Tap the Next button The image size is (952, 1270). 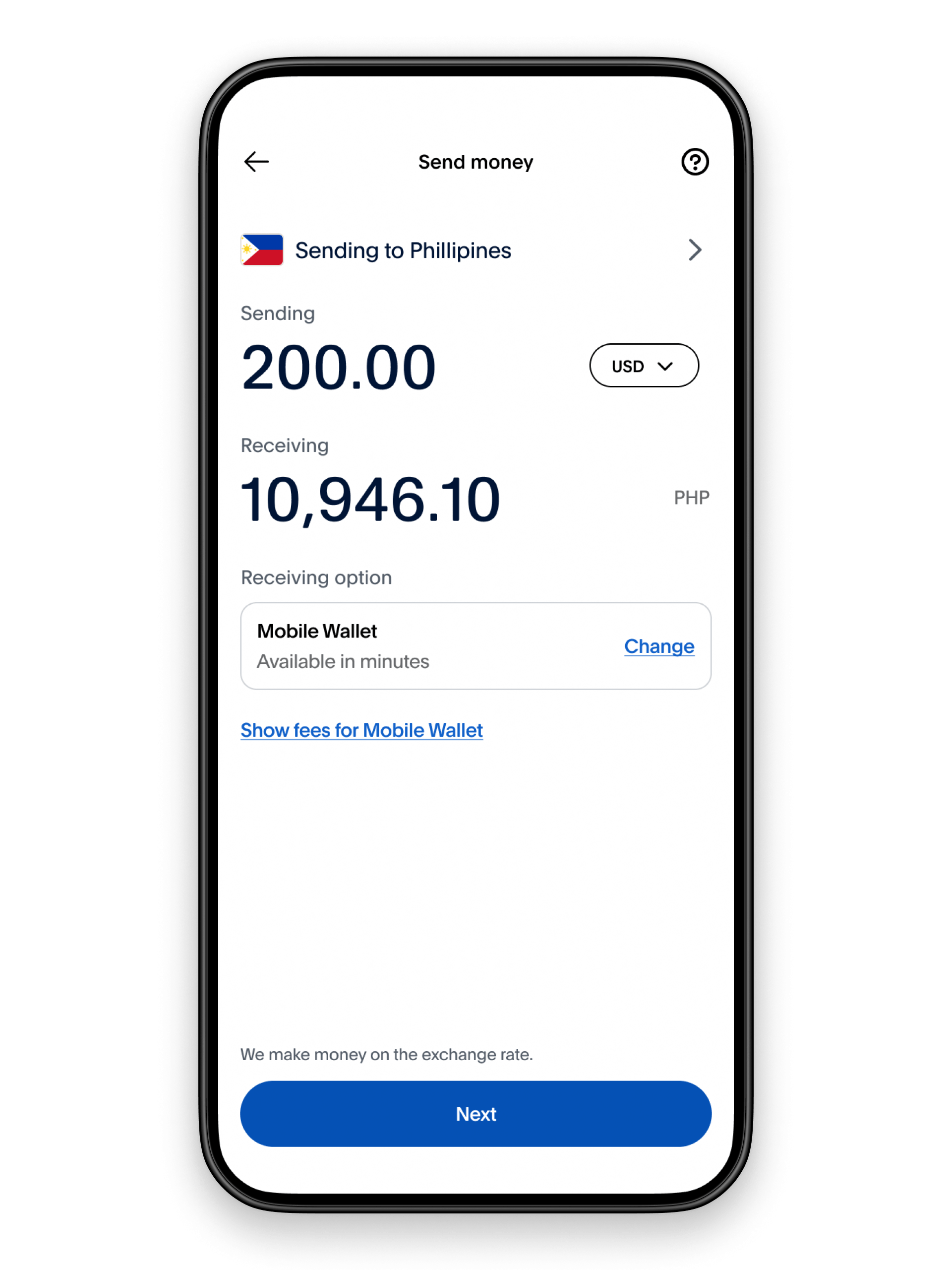tap(475, 1114)
